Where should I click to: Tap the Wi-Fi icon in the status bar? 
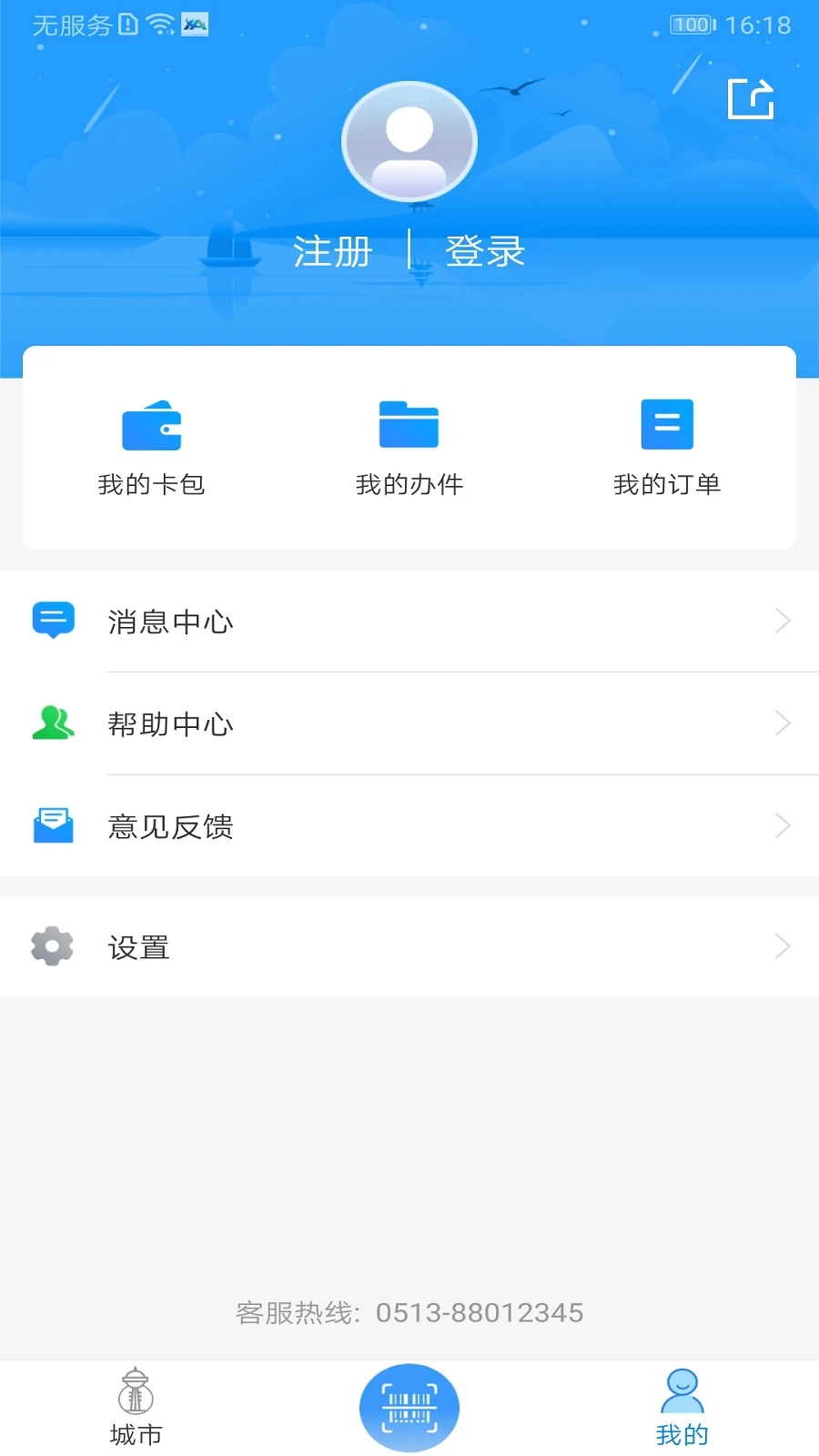[x=160, y=25]
